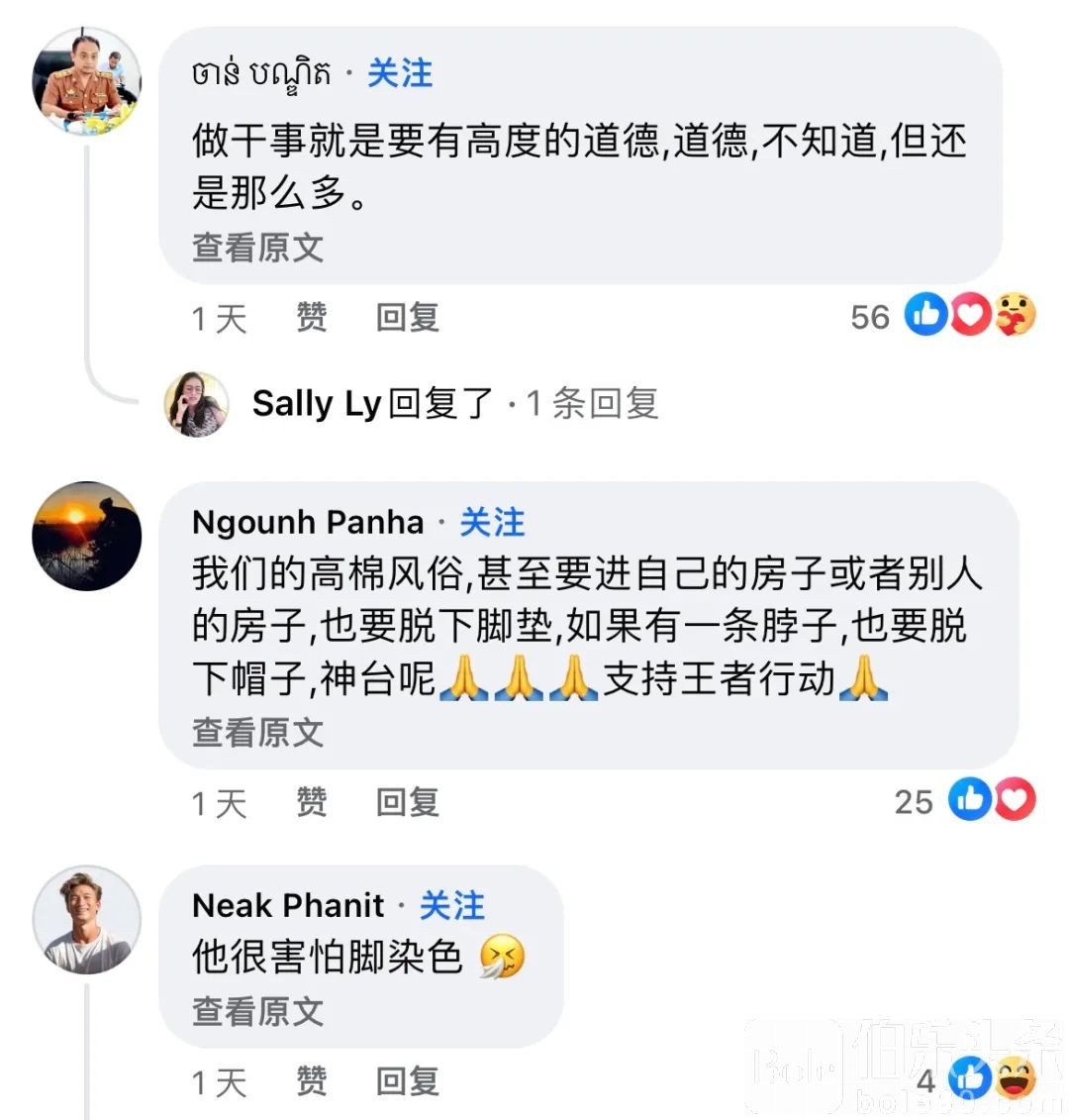The height and width of the screenshot is (1120, 1069).
Task: Reply to Neak Phanit's comment
Action: click(x=407, y=1081)
